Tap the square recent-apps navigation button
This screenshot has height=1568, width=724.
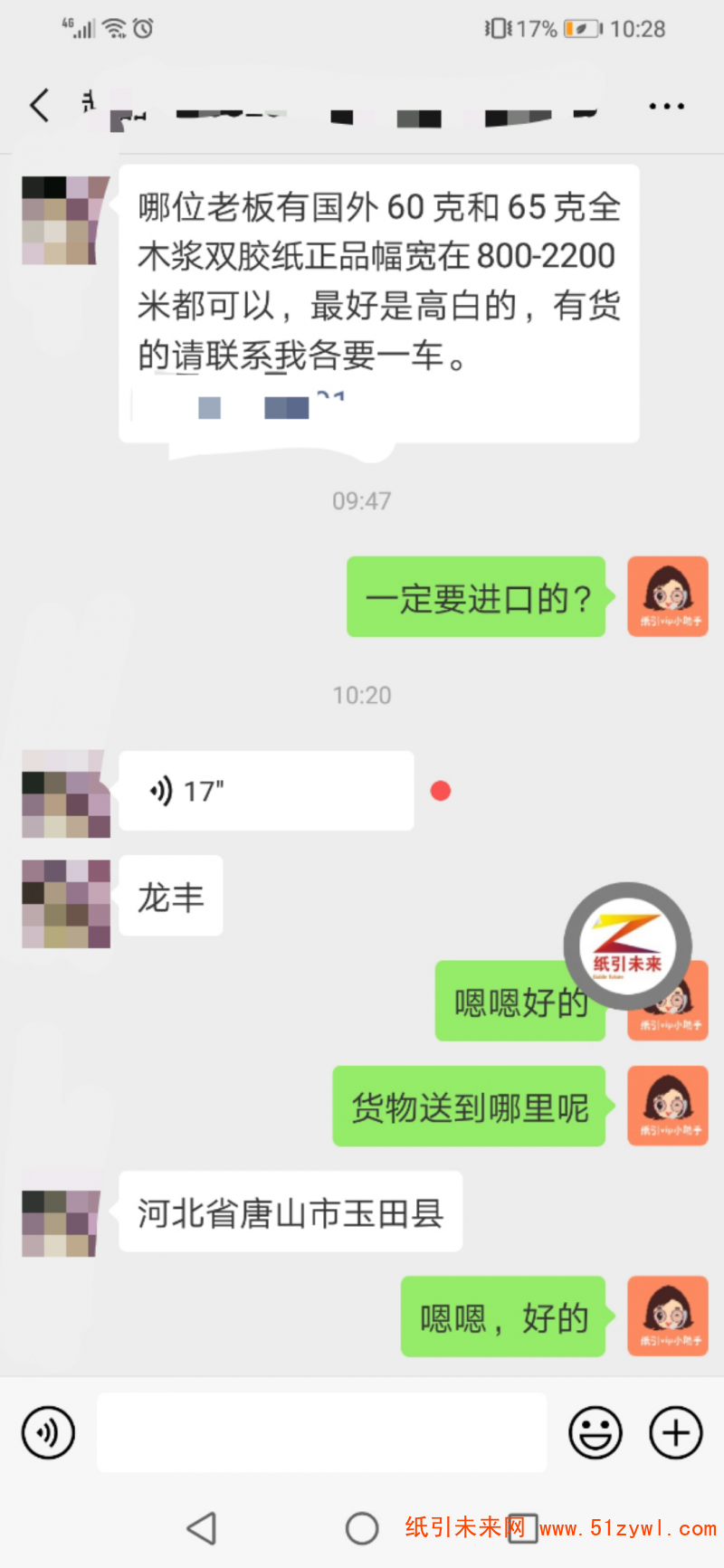523,1528
